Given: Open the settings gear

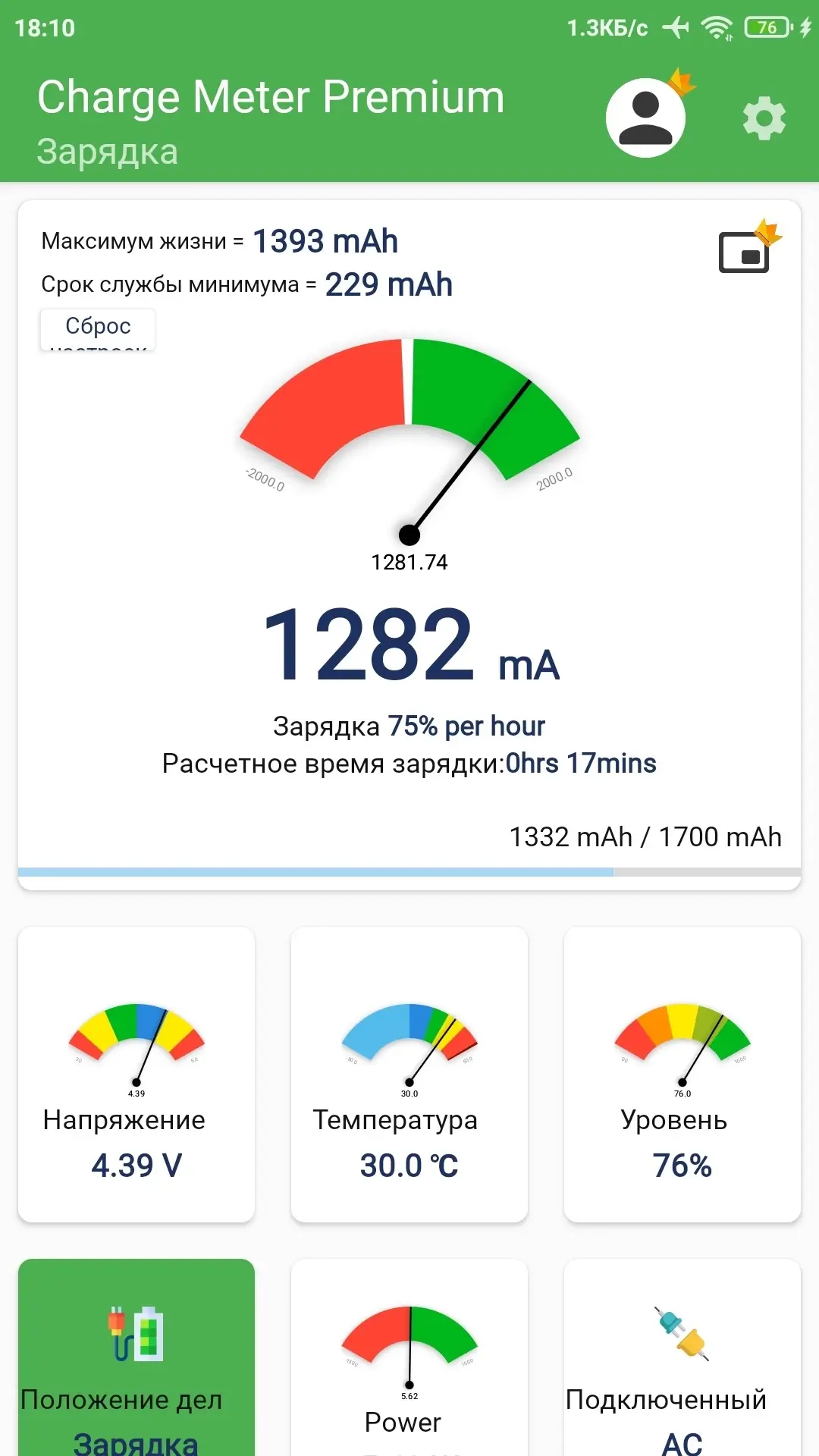Looking at the screenshot, I should 764,118.
